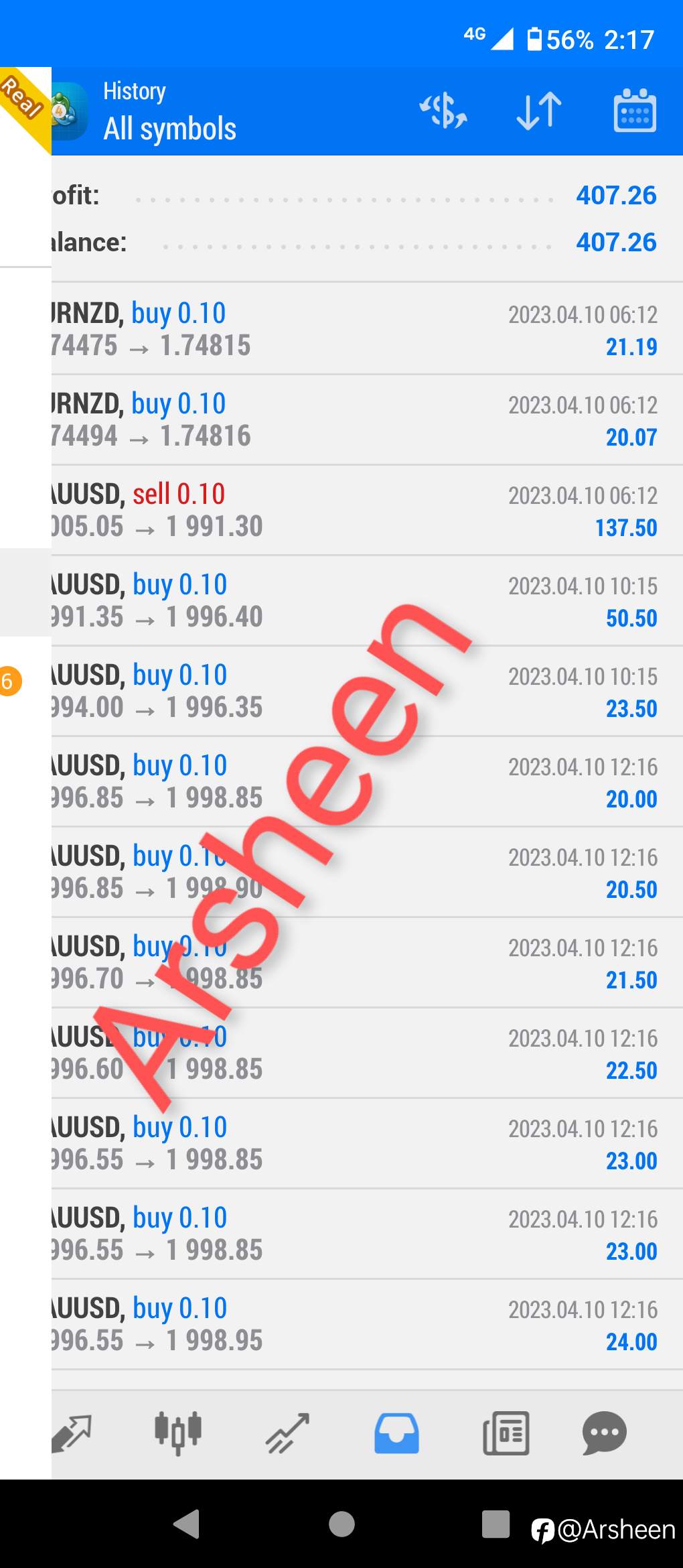This screenshot has width=683, height=1568.
Task: Open the currency symbol filter icon
Action: 443,111
